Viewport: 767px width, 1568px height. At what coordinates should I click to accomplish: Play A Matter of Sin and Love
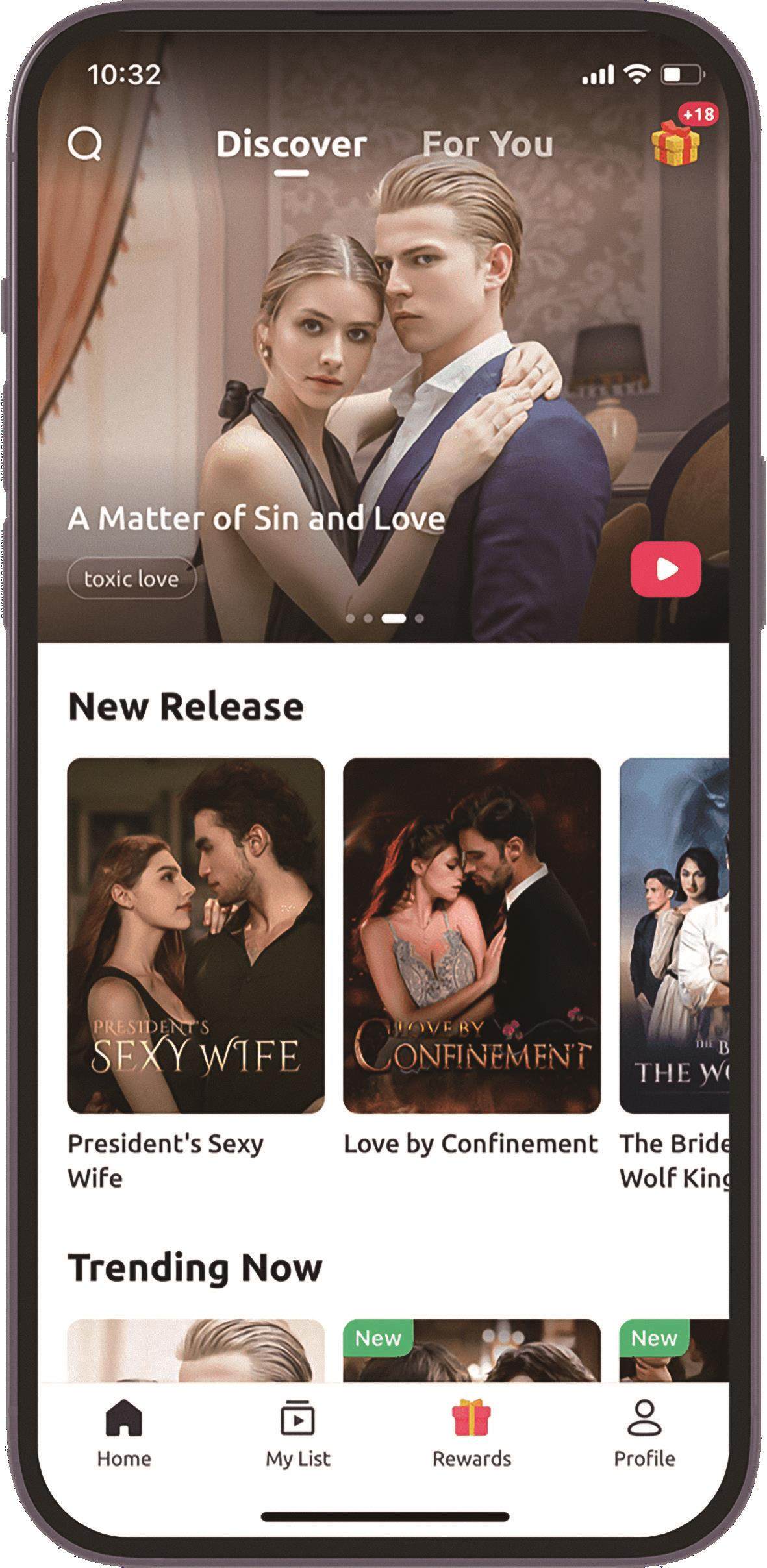[x=666, y=569]
